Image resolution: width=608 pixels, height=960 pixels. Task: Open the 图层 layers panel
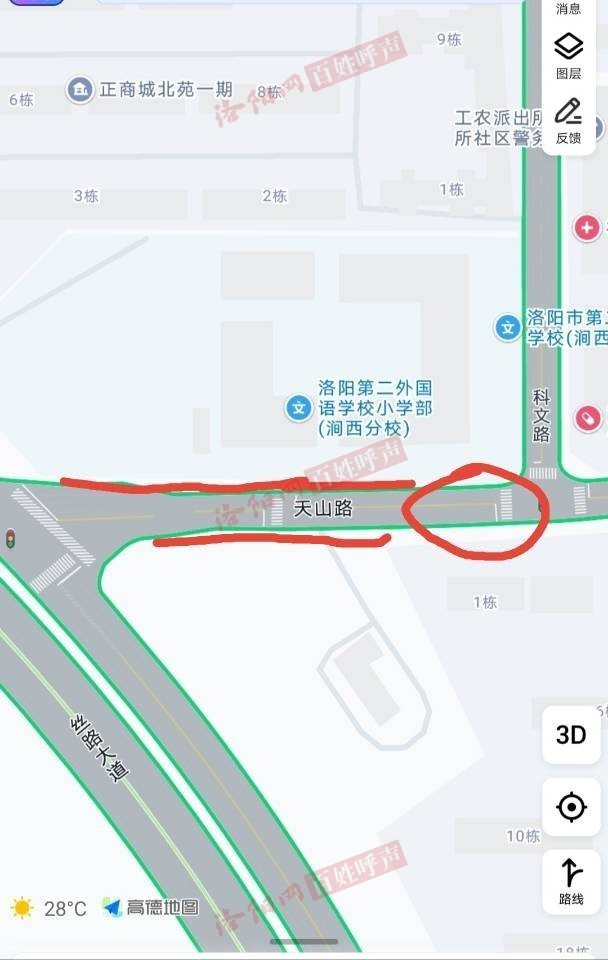(x=569, y=54)
